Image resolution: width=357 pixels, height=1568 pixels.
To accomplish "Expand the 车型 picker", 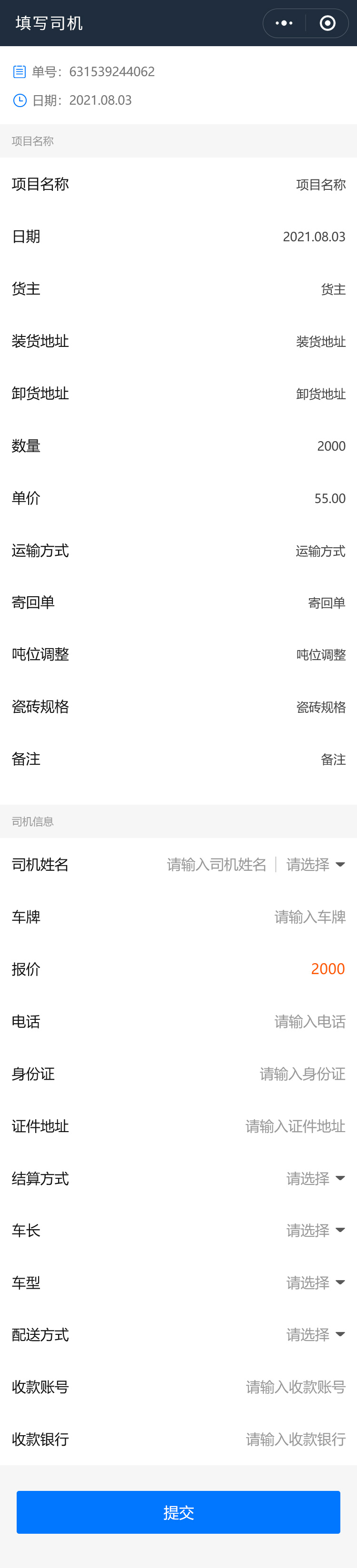I will pyautogui.click(x=315, y=1282).
